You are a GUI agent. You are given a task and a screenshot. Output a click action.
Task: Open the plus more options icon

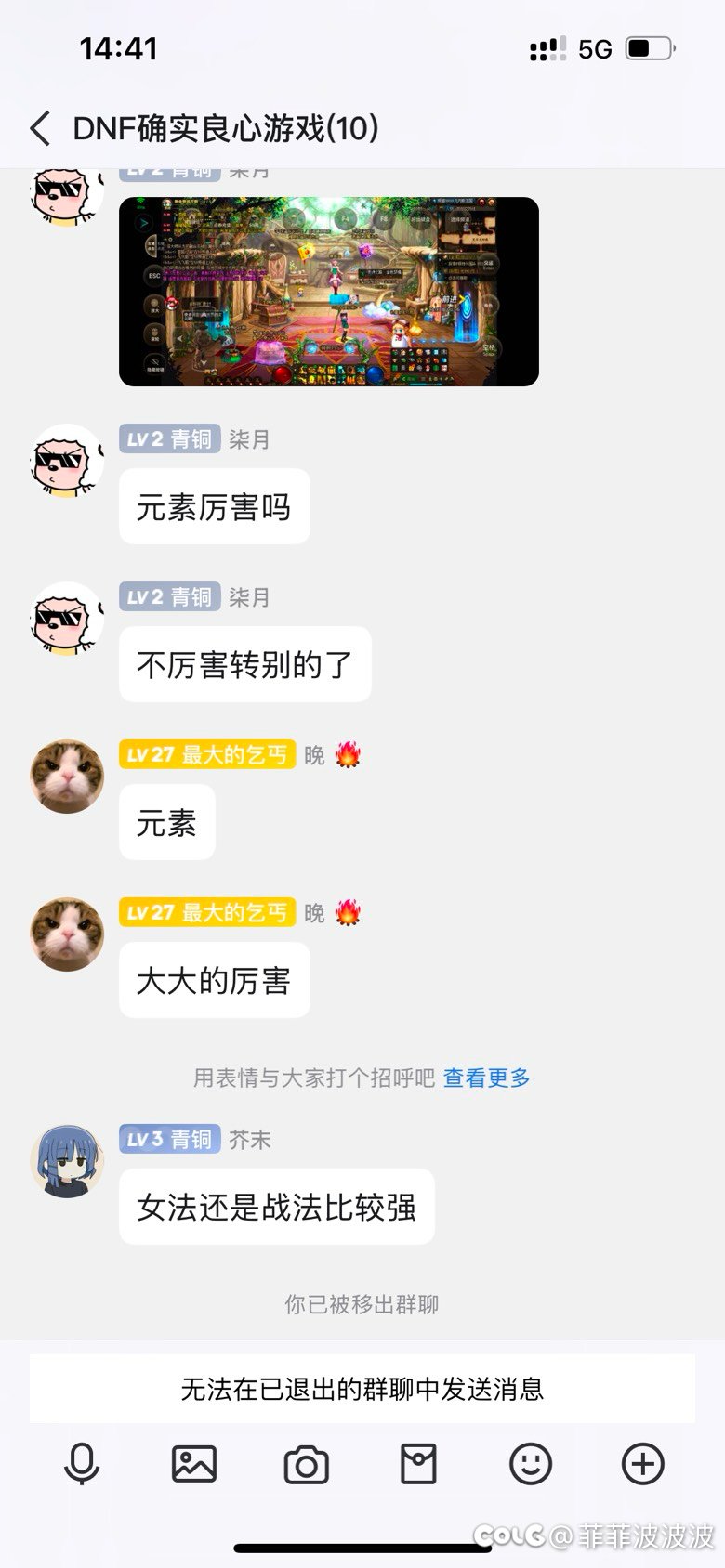tap(642, 1464)
